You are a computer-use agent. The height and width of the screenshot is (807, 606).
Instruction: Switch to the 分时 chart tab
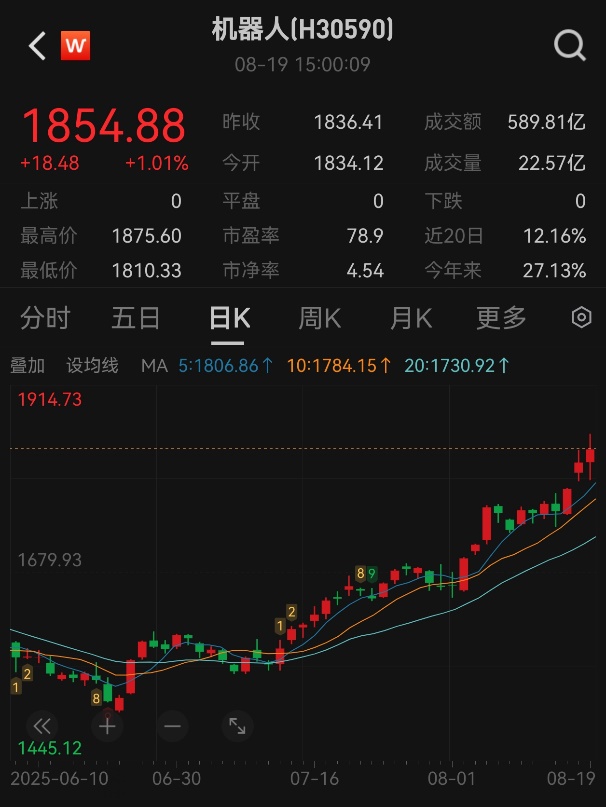tap(46, 318)
